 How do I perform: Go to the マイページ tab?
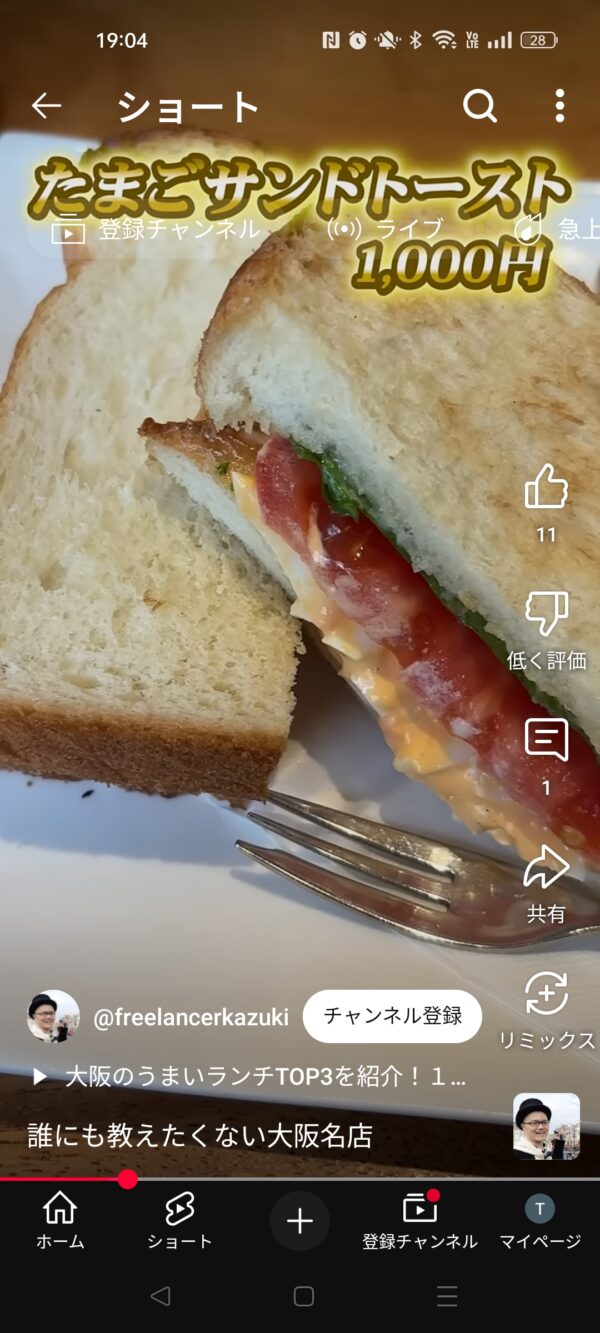click(540, 1220)
